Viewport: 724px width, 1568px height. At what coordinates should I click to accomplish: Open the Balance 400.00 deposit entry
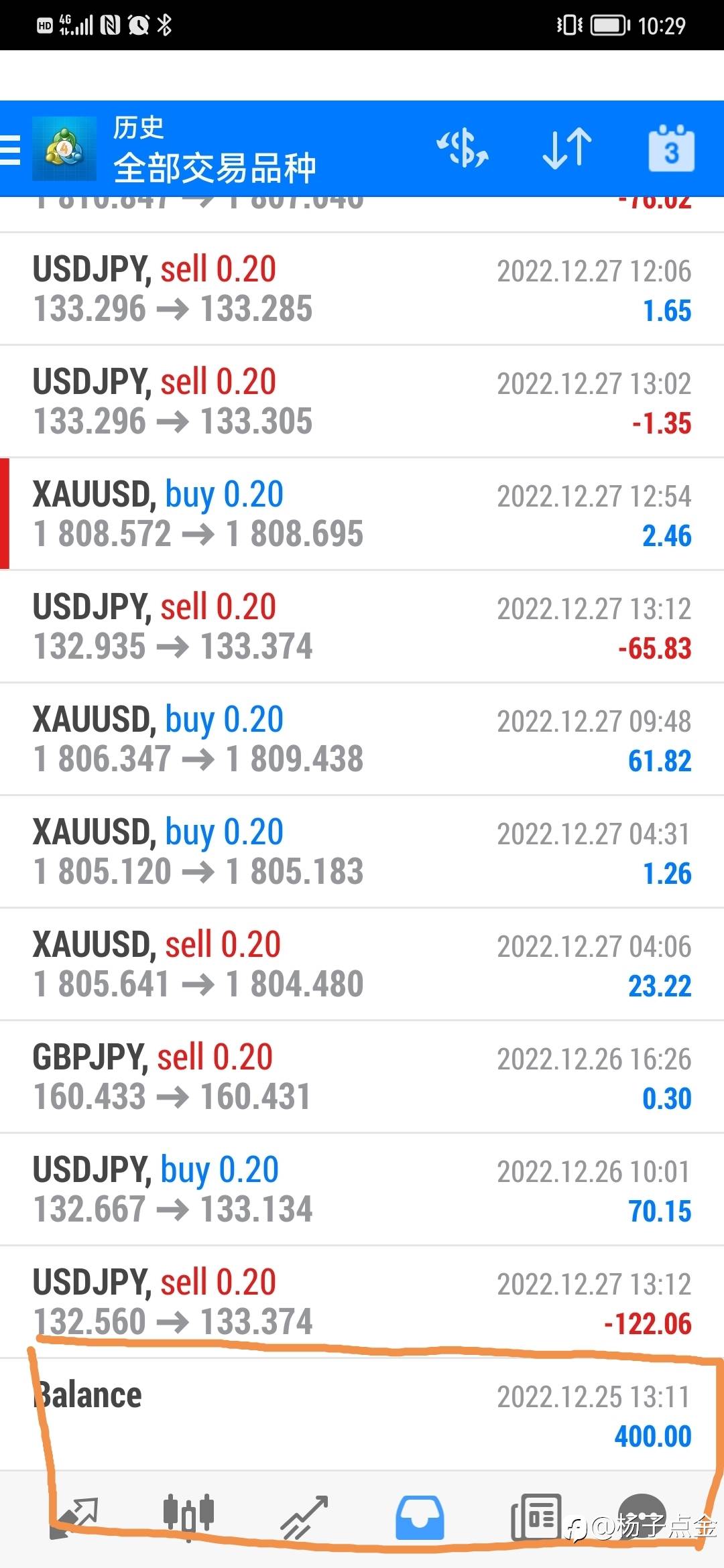tap(362, 1415)
